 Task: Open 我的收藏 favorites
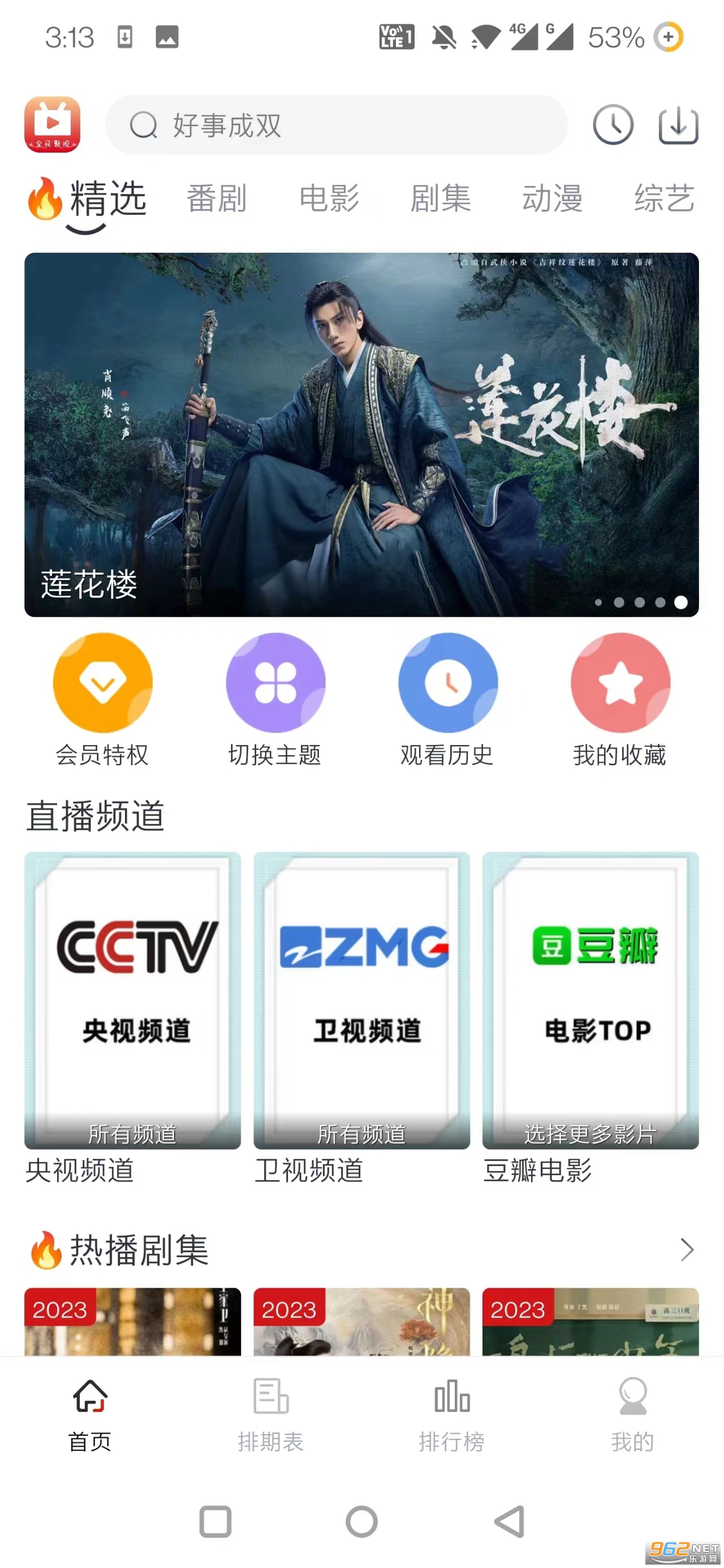620,700
